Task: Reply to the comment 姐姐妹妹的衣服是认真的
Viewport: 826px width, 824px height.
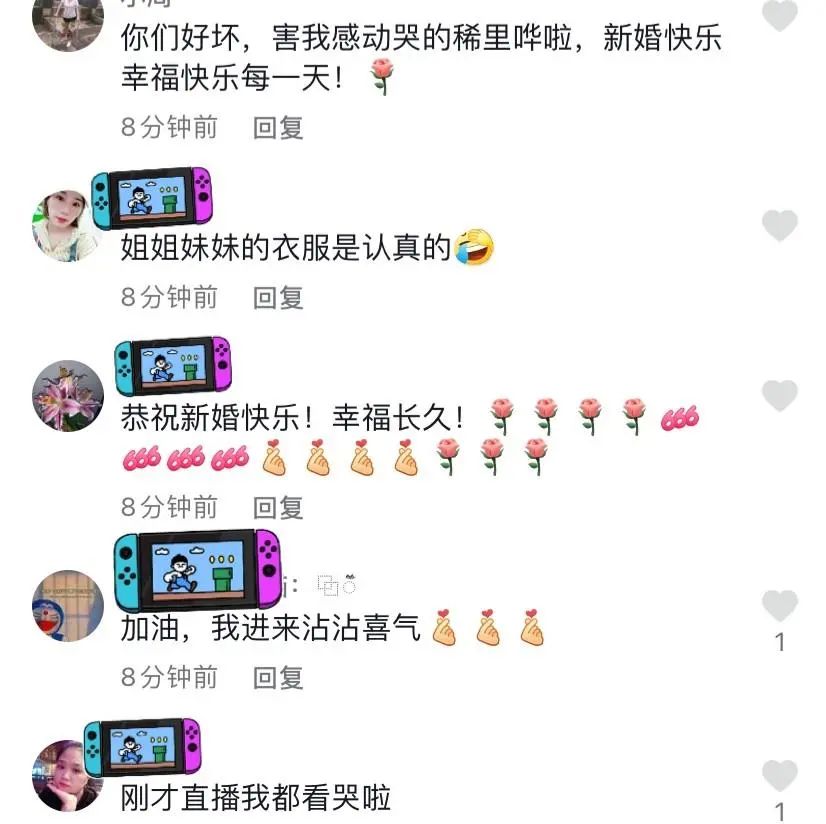Action: pyautogui.click(x=278, y=297)
